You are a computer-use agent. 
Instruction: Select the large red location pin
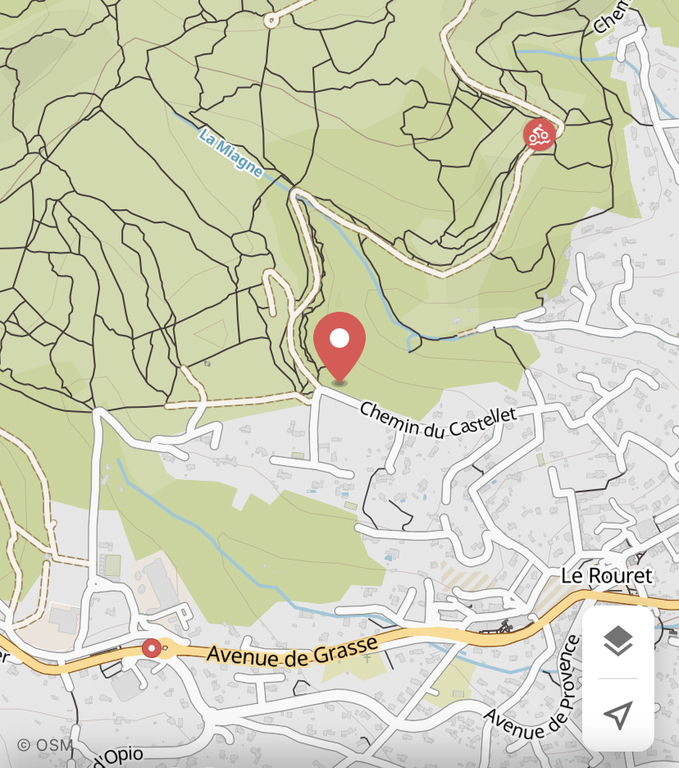point(339,343)
